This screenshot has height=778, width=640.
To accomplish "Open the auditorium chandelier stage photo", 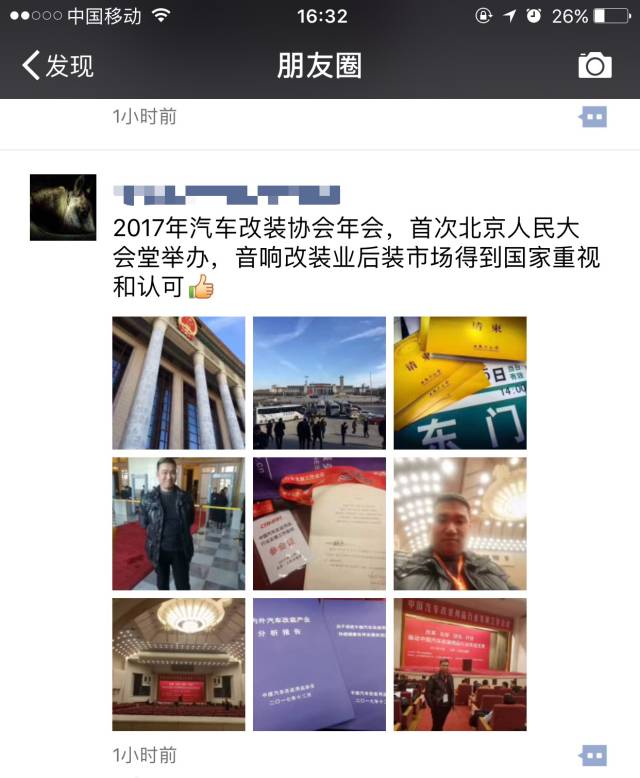I will click(x=178, y=664).
